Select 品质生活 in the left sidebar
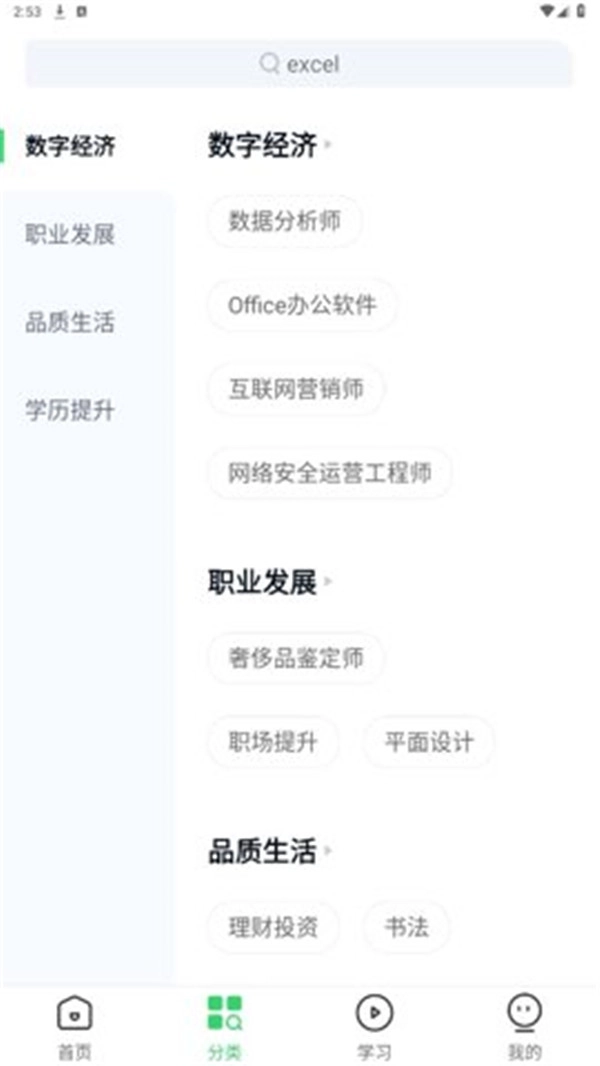600x1066 pixels. coord(70,322)
